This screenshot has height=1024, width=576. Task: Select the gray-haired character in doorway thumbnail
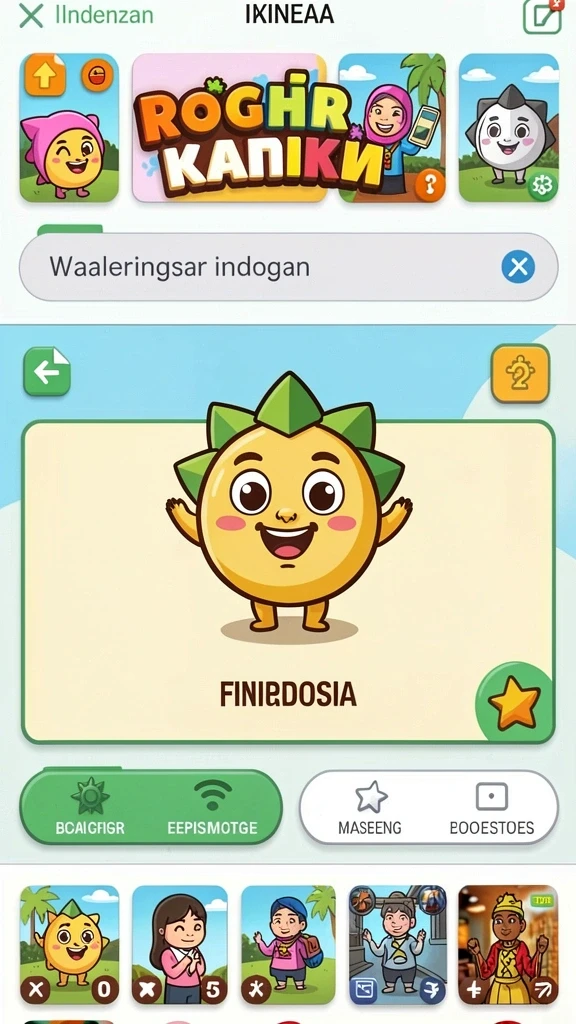(398, 944)
